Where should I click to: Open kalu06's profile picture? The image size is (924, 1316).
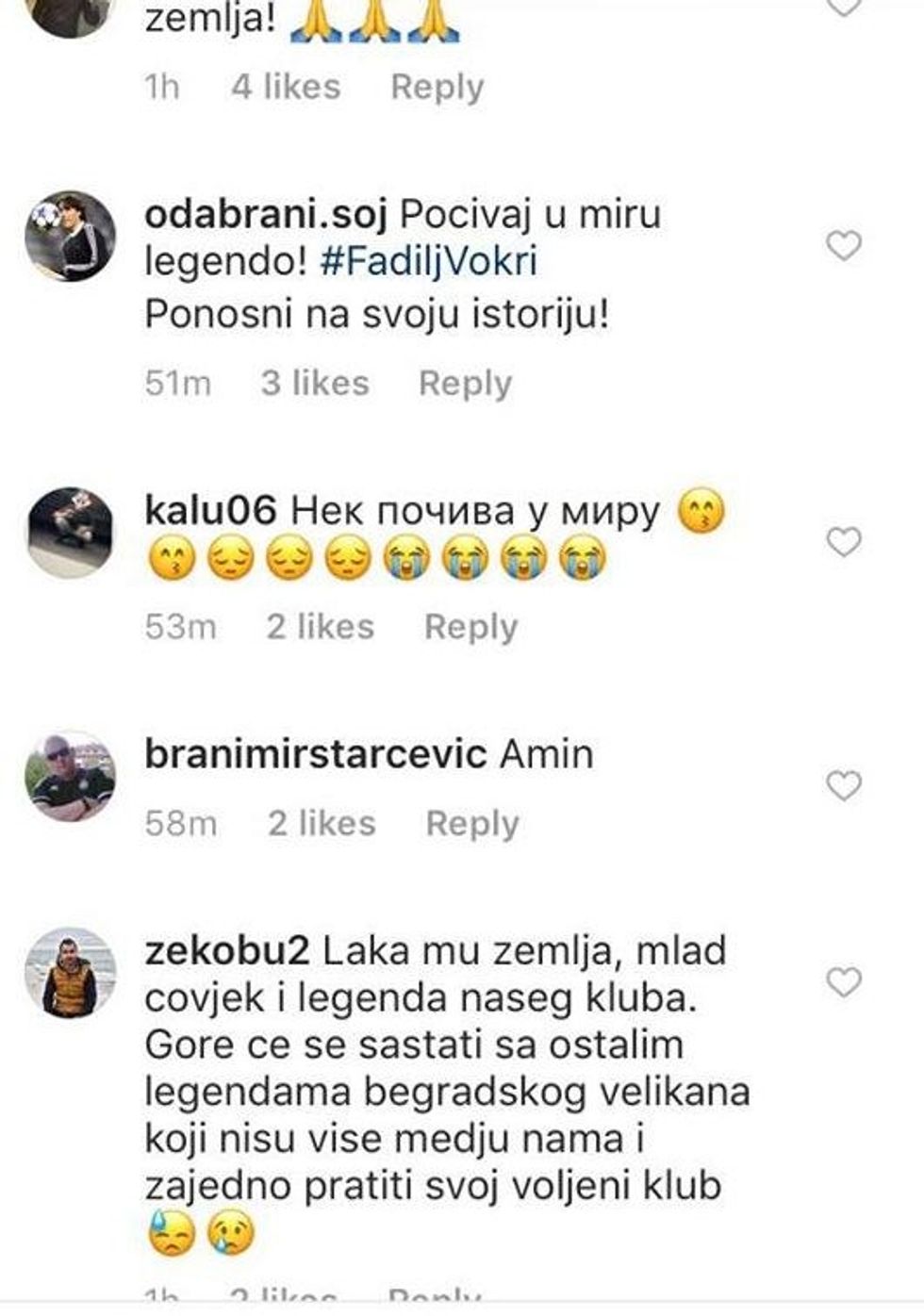click(x=70, y=533)
